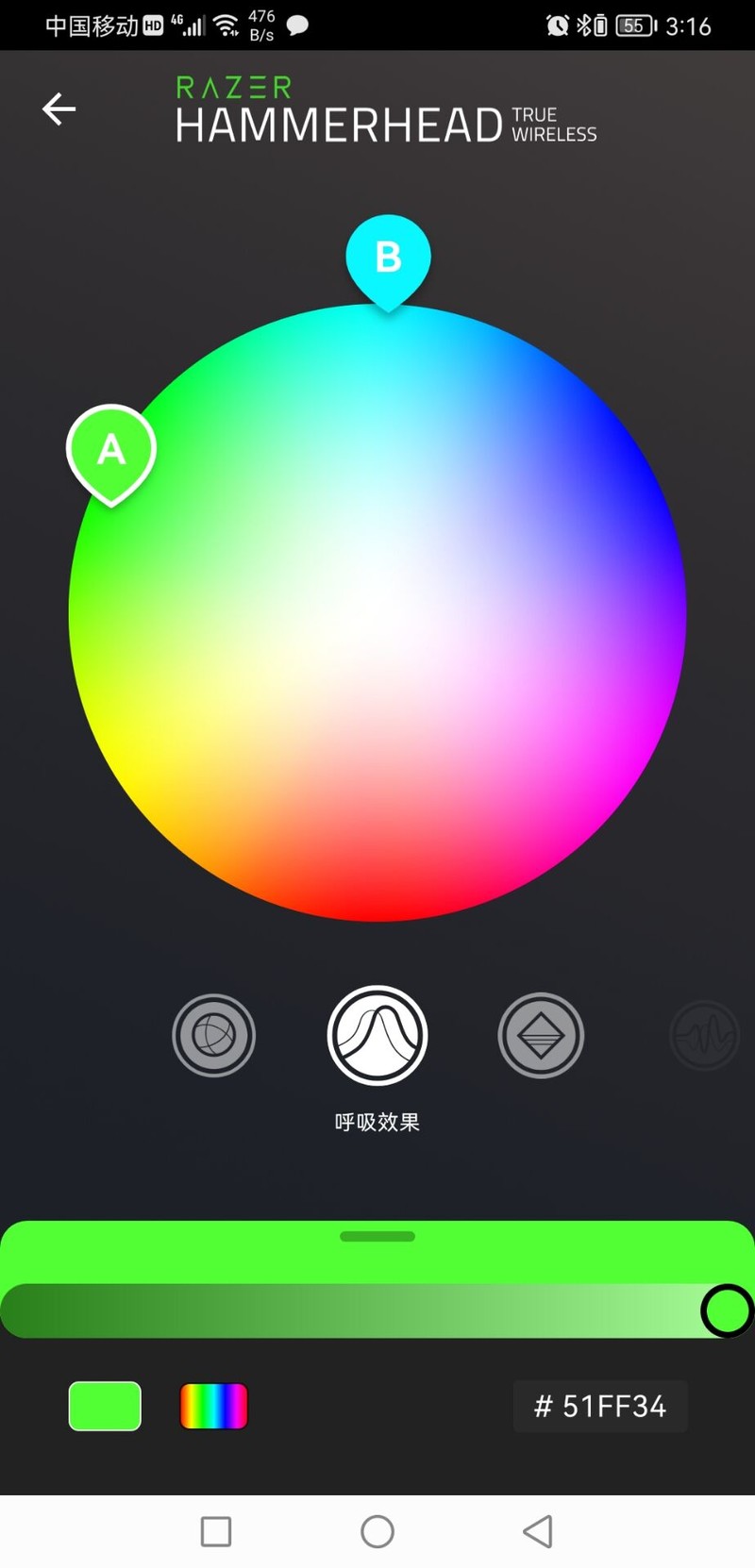Open recent apps with the square button

click(215, 1530)
